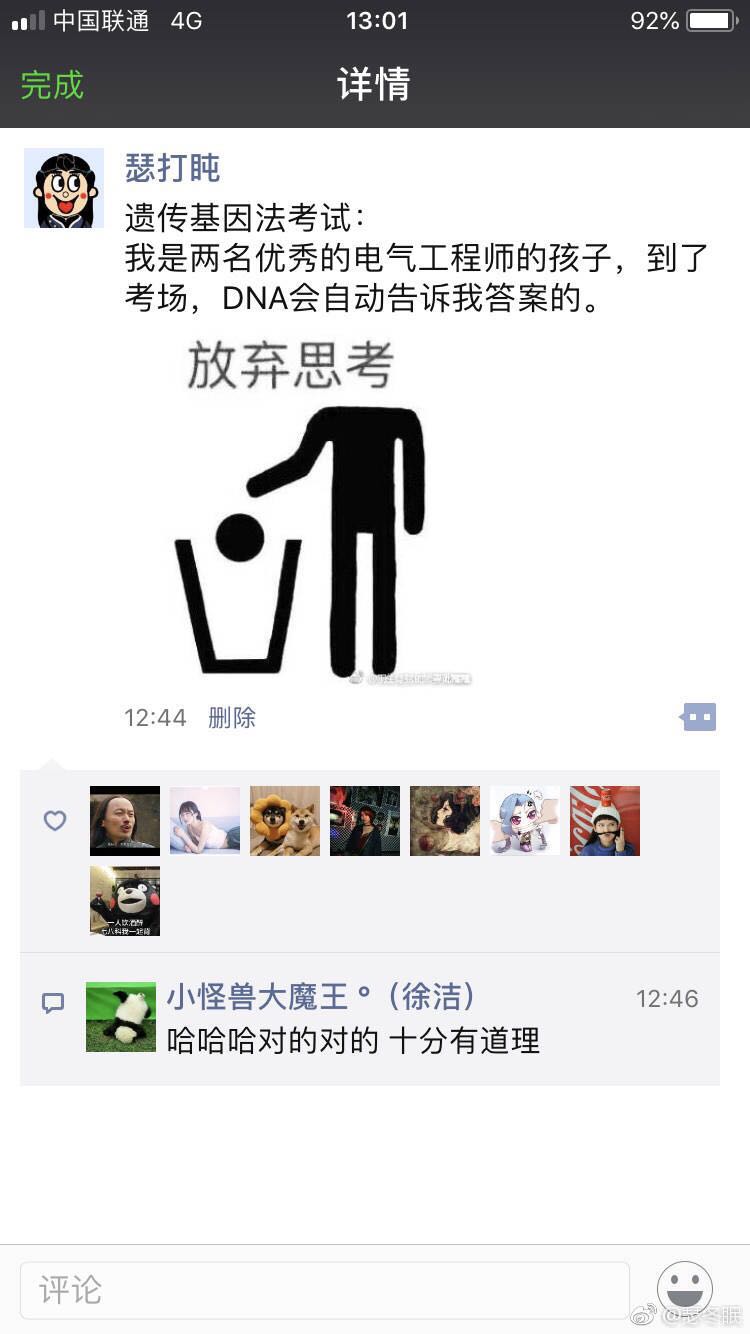
Task: Delete this post with 删除
Action: tap(232, 717)
